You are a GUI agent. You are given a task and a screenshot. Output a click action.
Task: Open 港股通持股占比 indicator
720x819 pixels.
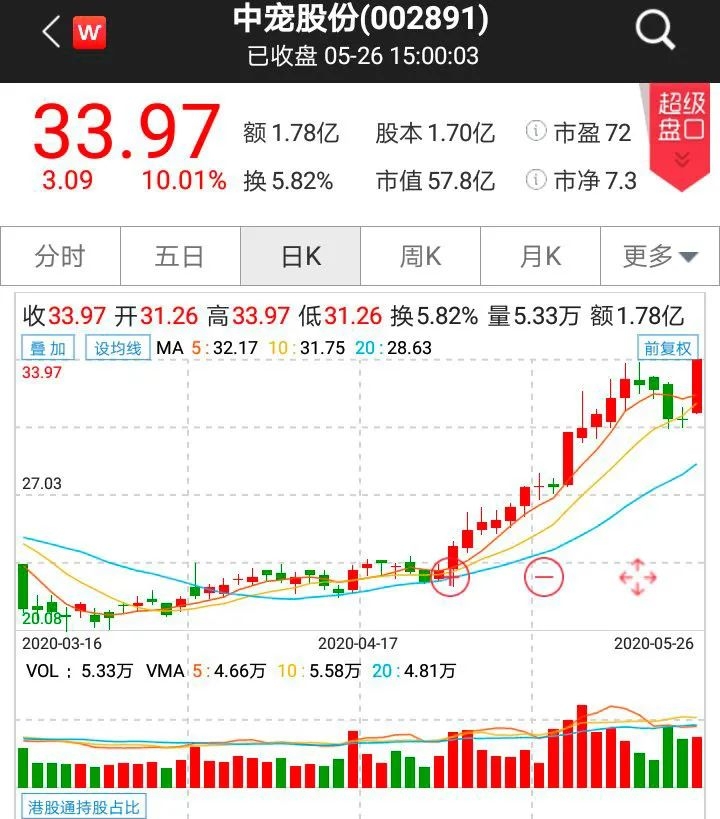coord(83,807)
